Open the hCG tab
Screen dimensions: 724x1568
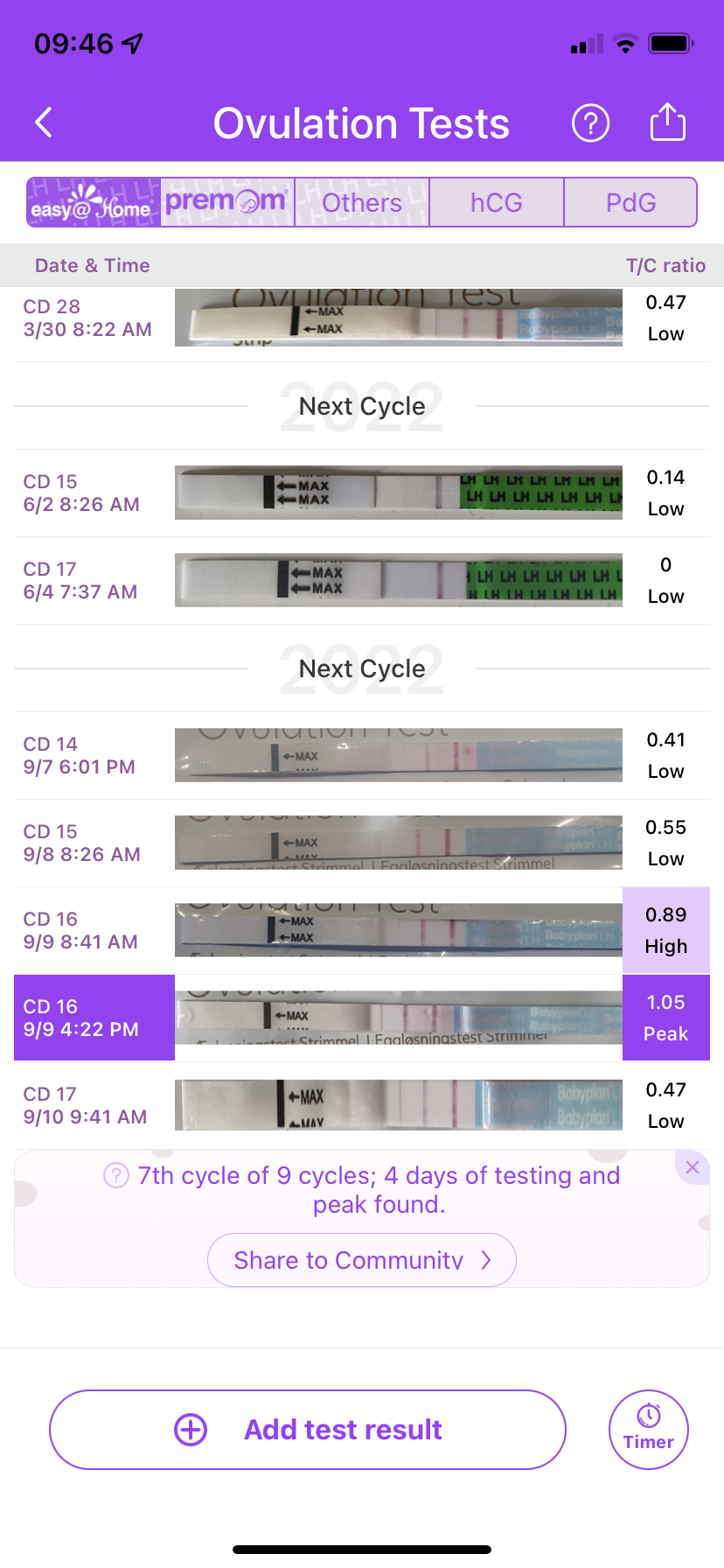497,202
